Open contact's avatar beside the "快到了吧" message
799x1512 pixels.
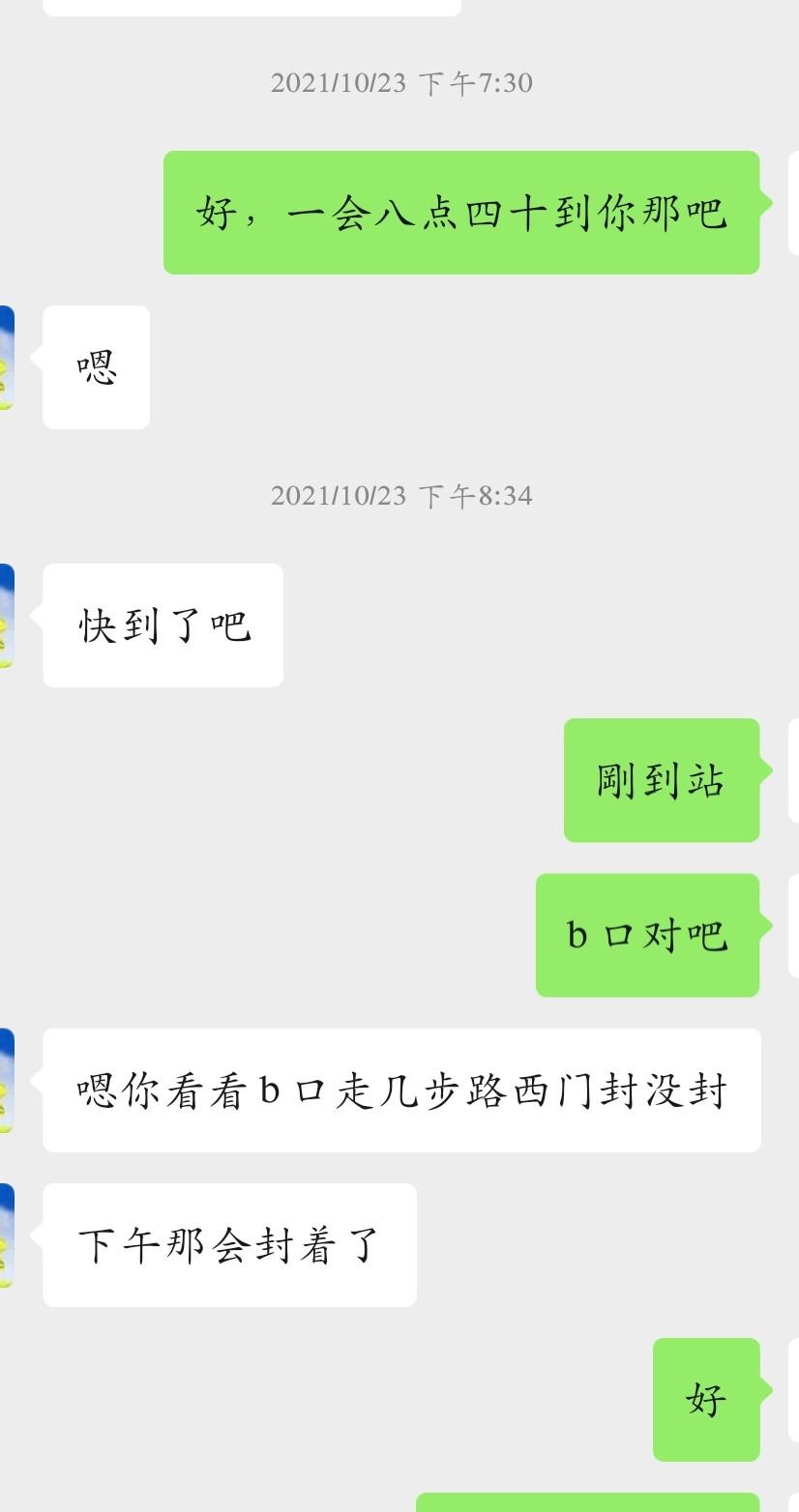click(x=6, y=616)
